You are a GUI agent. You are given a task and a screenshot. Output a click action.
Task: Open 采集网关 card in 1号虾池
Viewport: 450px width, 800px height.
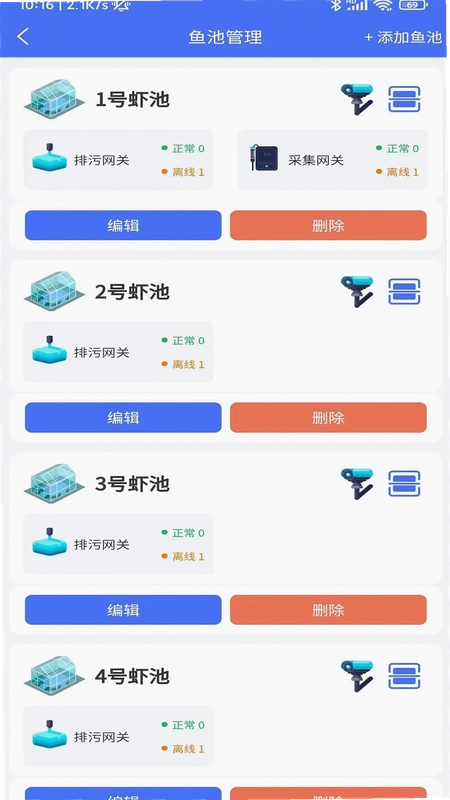tap(333, 160)
